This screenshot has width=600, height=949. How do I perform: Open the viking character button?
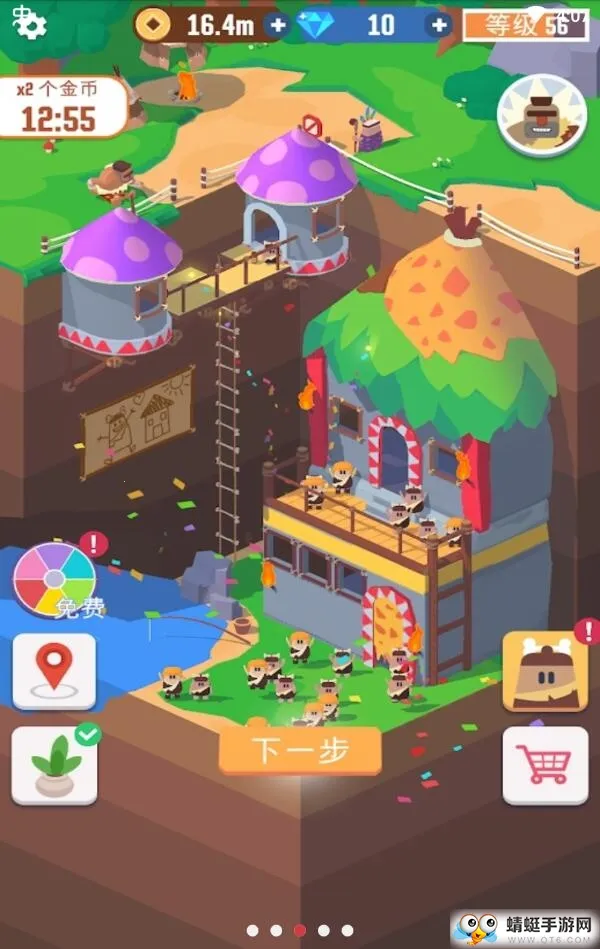click(544, 671)
